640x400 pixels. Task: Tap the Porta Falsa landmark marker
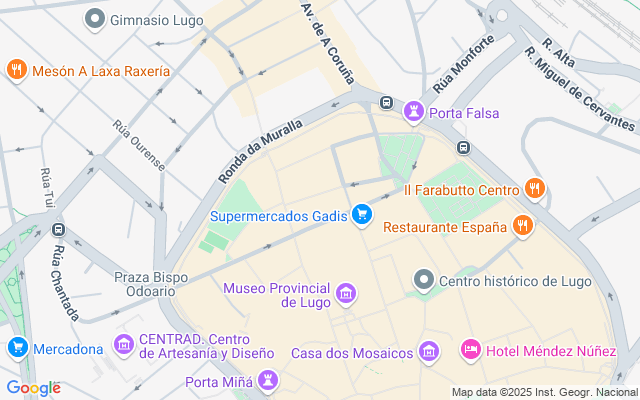coord(414,112)
